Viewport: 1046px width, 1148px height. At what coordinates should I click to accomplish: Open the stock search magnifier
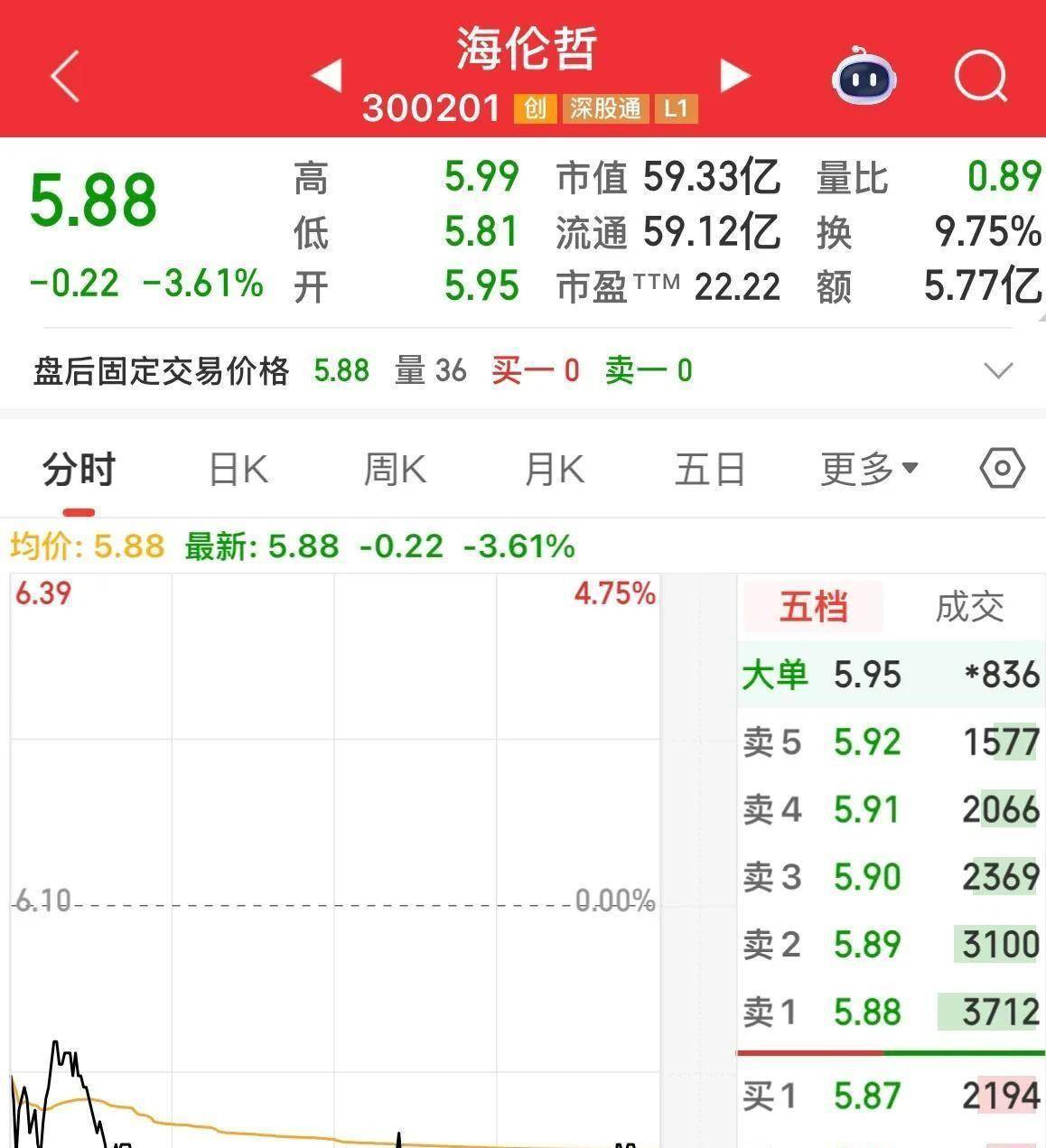983,78
